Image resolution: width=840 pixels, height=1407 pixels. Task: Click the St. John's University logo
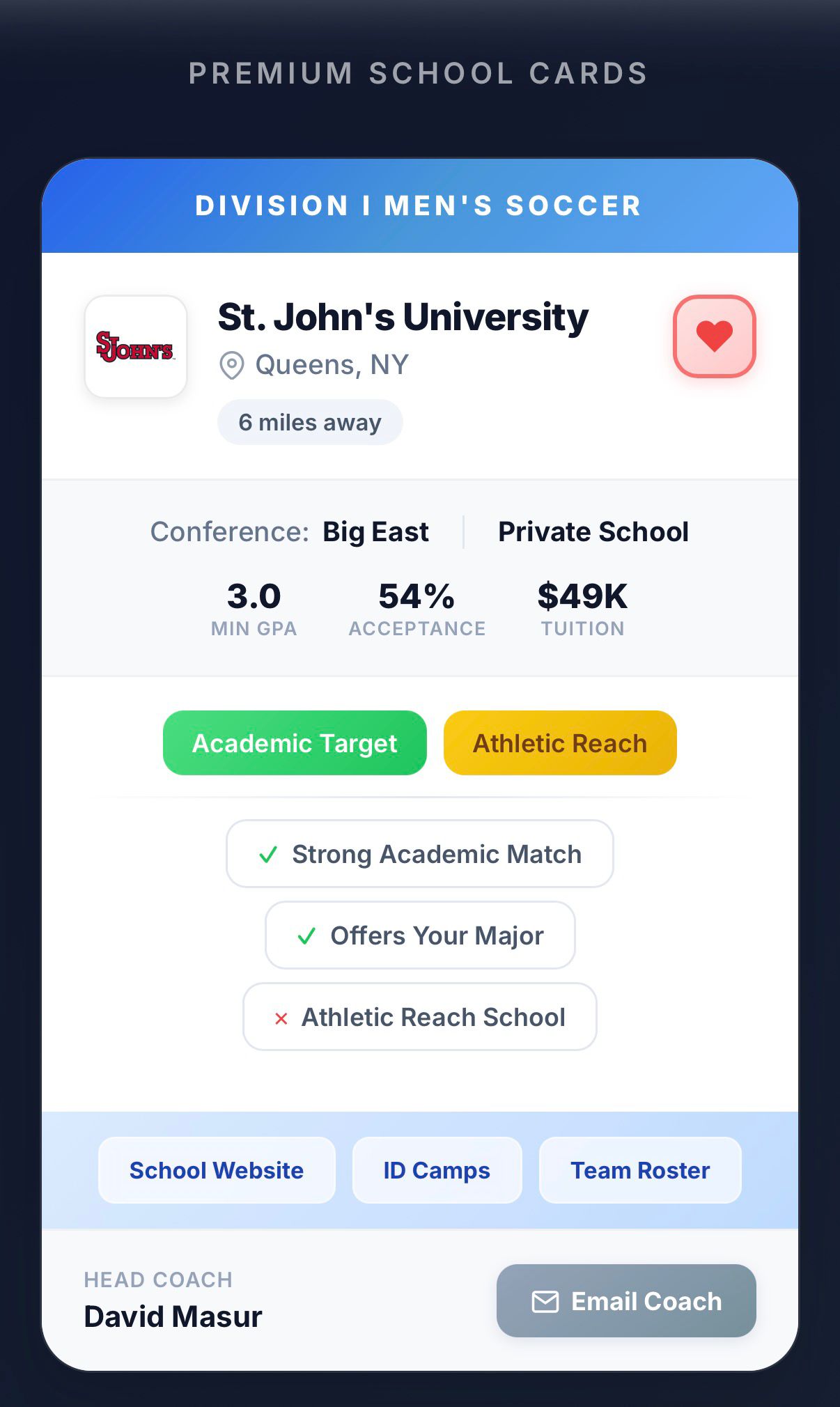pyautogui.click(x=136, y=345)
